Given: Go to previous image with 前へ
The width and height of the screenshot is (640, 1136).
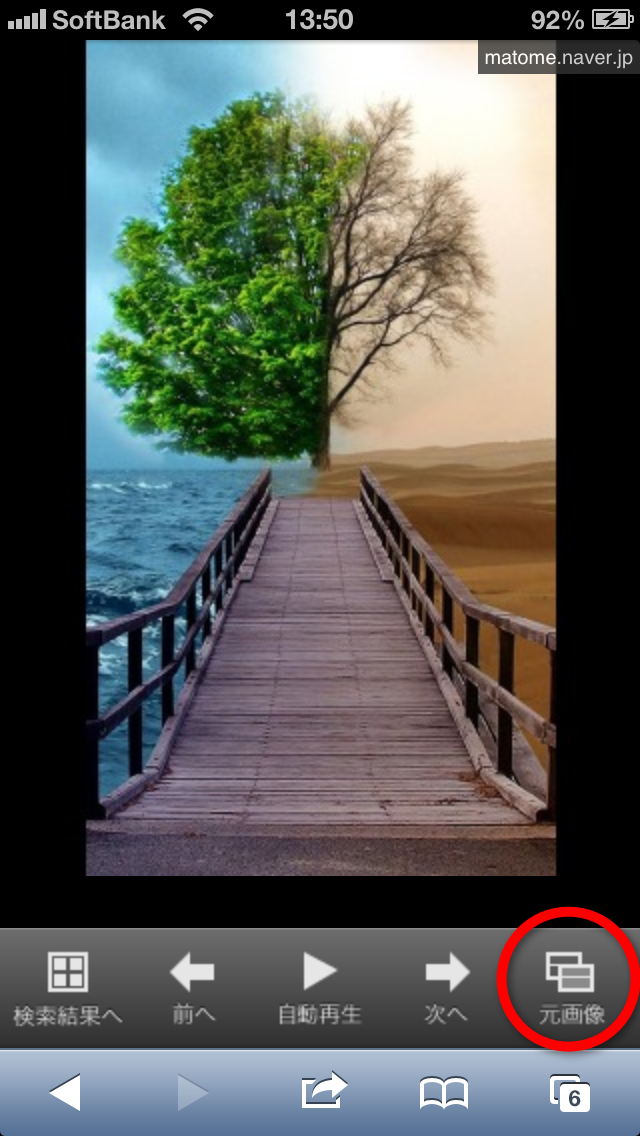Looking at the screenshot, I should tap(193, 989).
